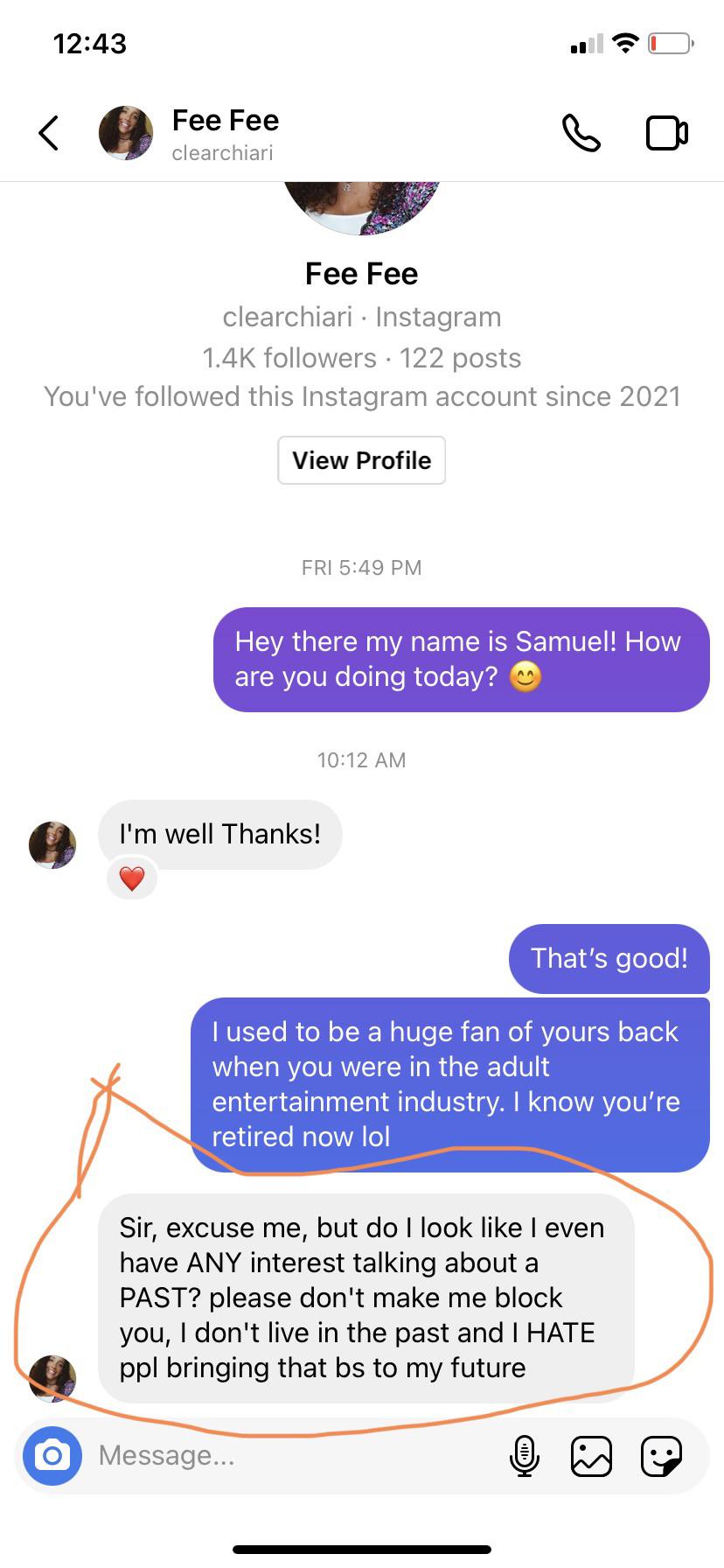
Task: Record a voice message with the microphone
Action: [524, 1456]
